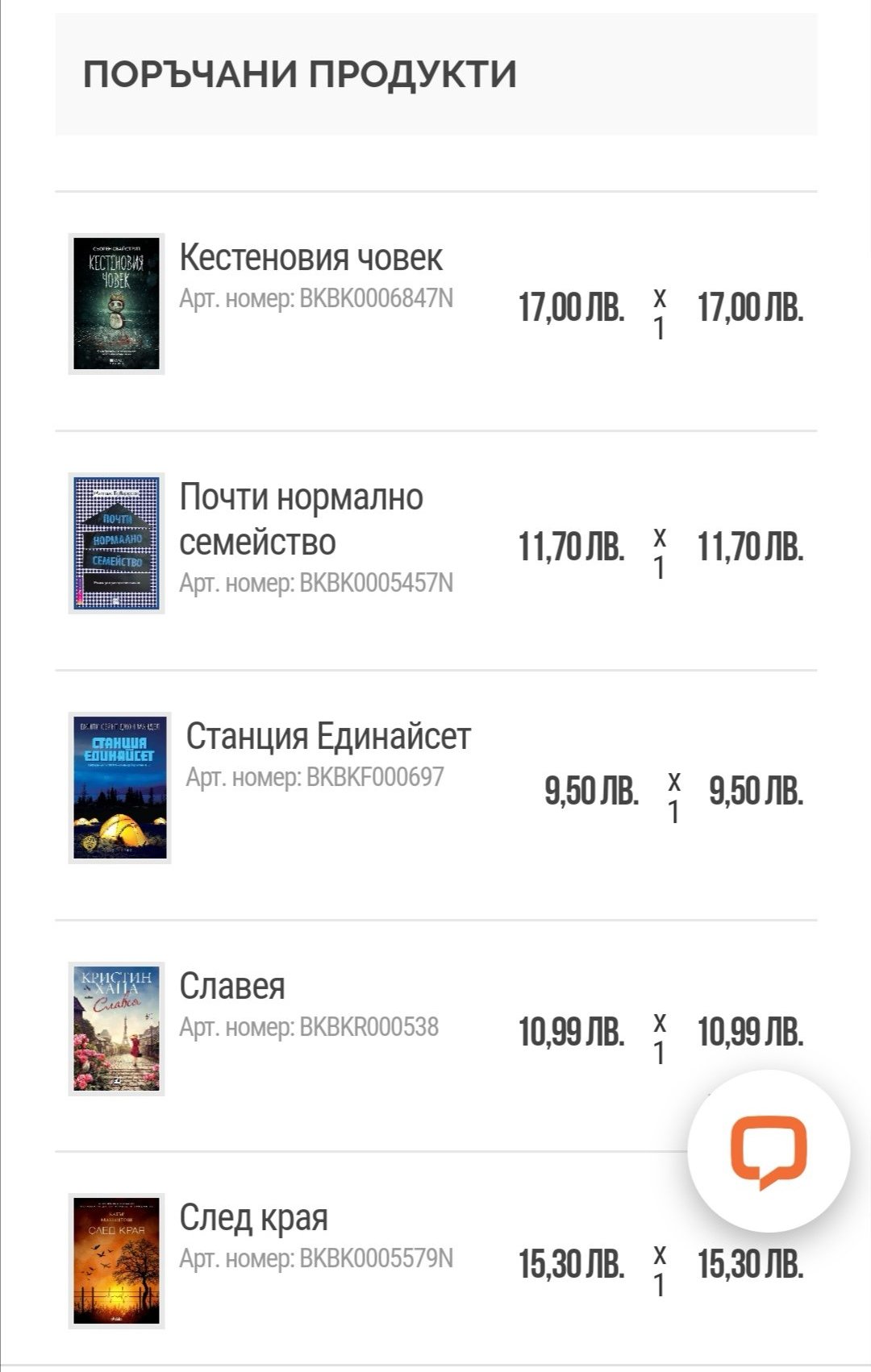Open the Кестеновия човек title link
The height and width of the screenshot is (1372, 871).
[x=310, y=258]
